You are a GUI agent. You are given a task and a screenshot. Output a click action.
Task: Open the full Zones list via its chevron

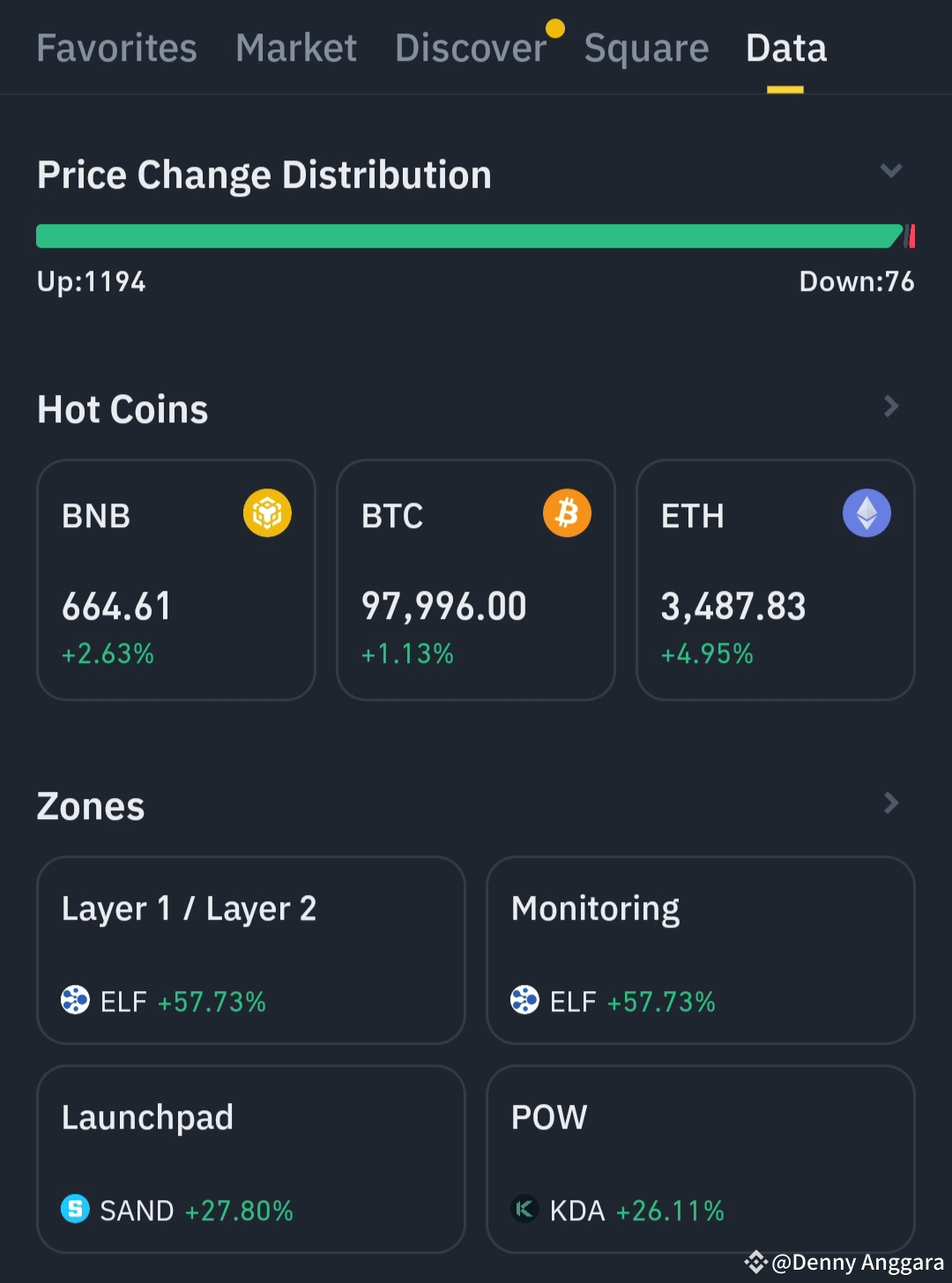(x=891, y=802)
